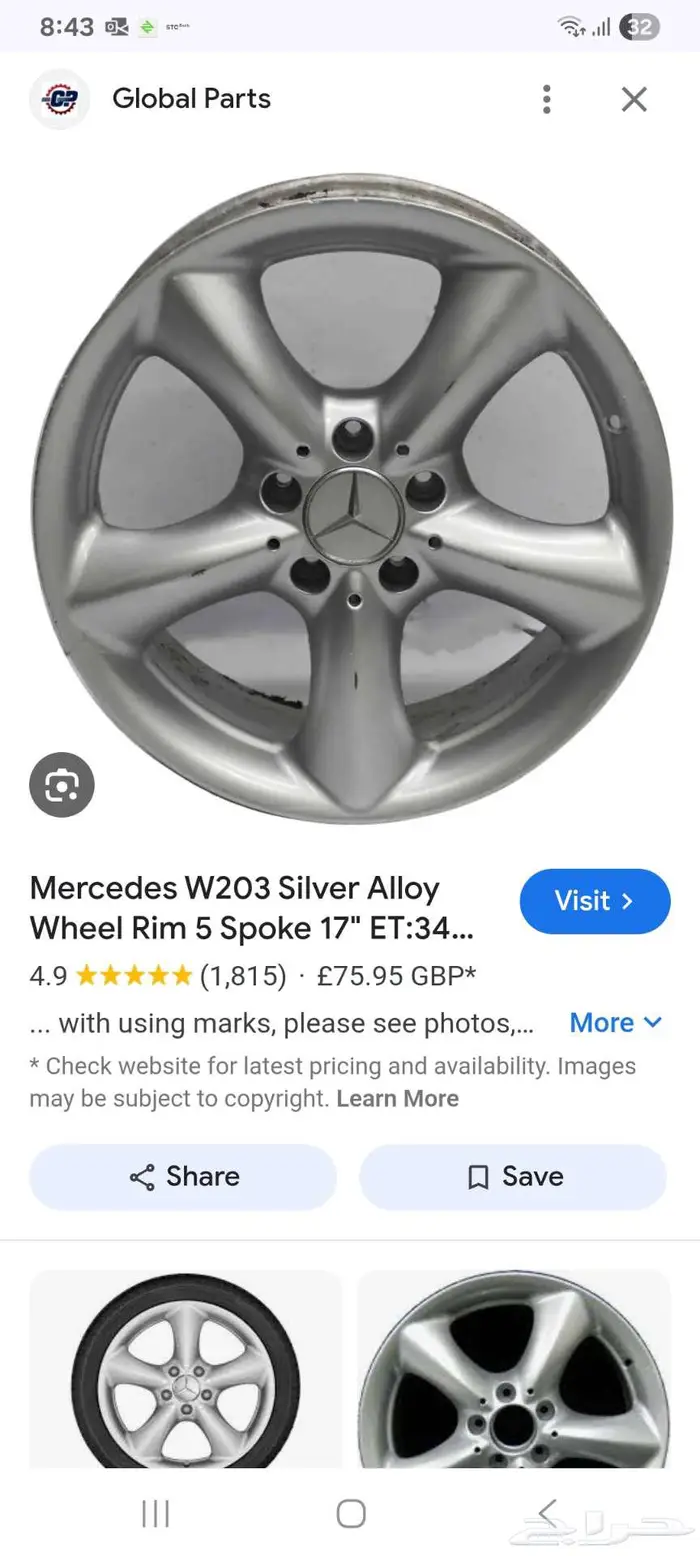Search this image with Lens
The height and width of the screenshot is (1556, 700).
click(x=62, y=785)
